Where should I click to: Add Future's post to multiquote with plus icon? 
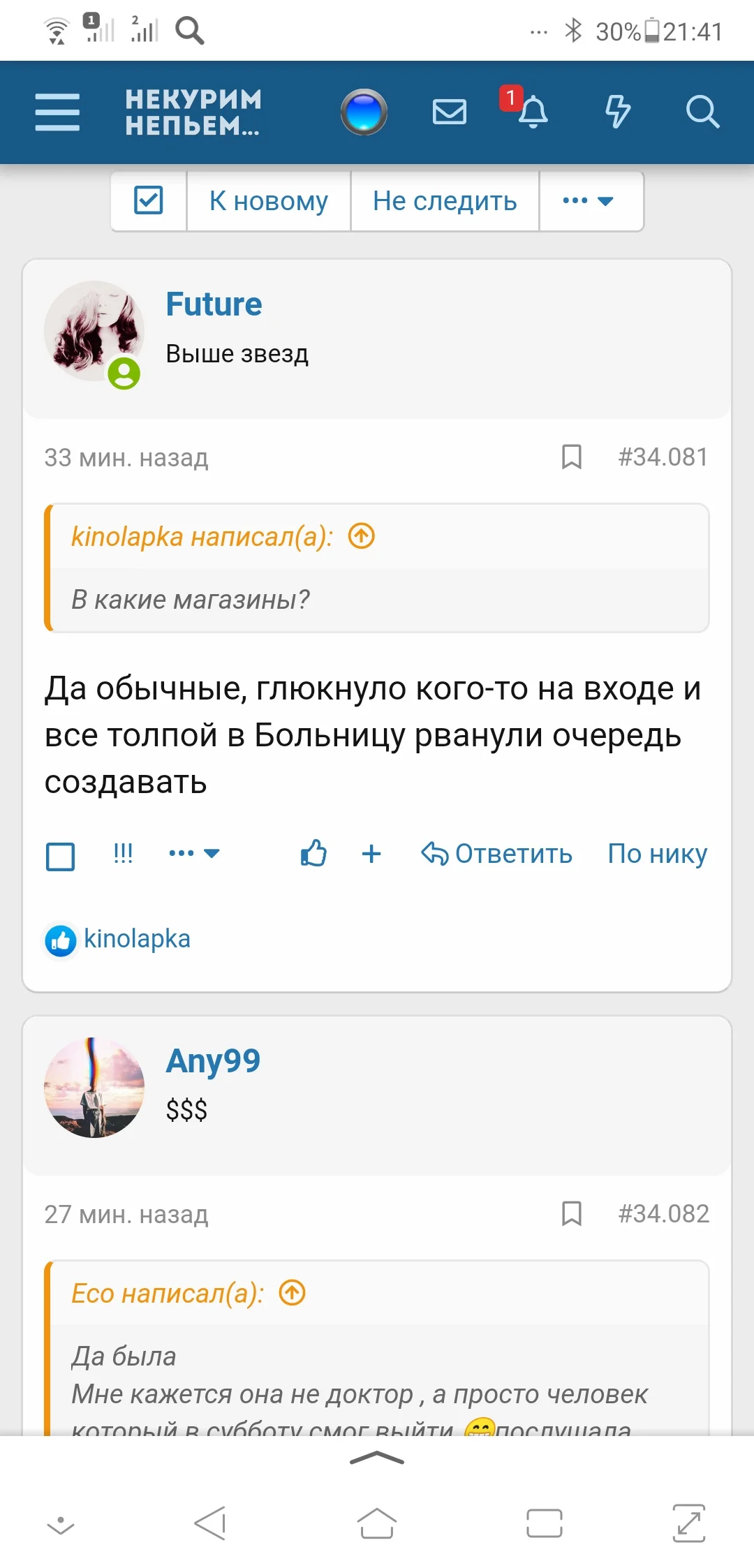coord(371,853)
